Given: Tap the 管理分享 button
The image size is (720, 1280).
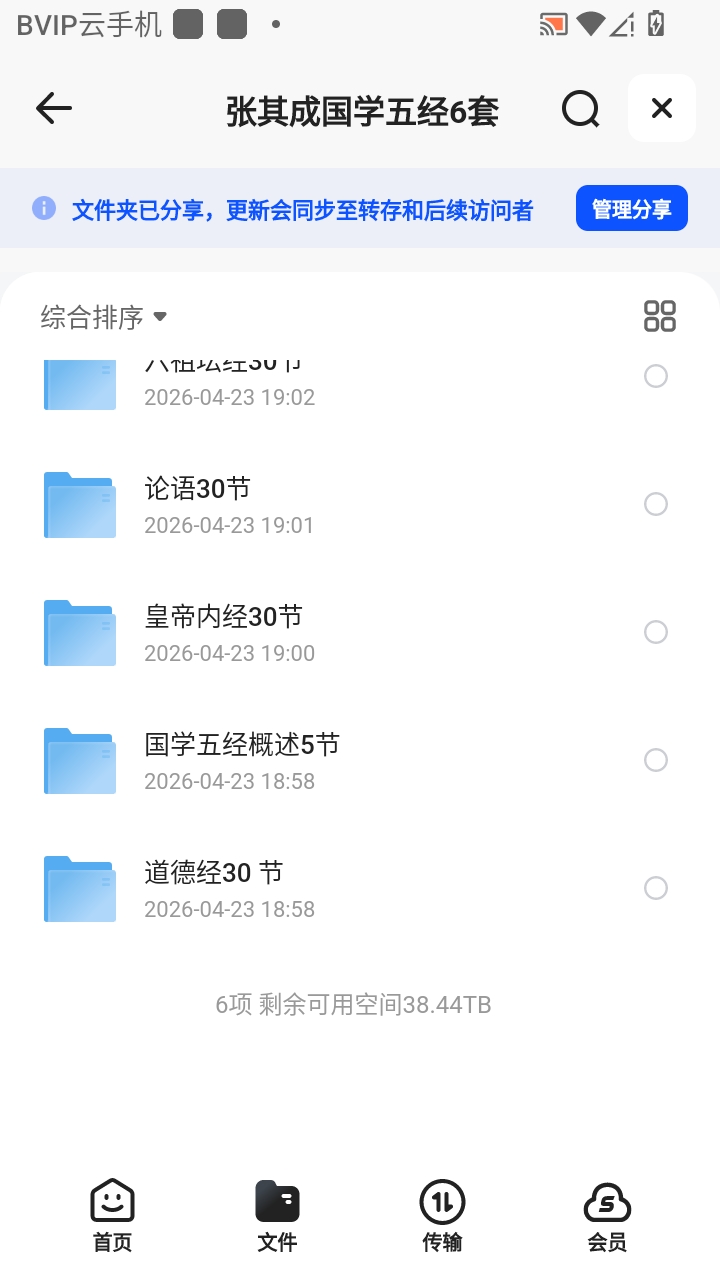Looking at the screenshot, I should [632, 207].
